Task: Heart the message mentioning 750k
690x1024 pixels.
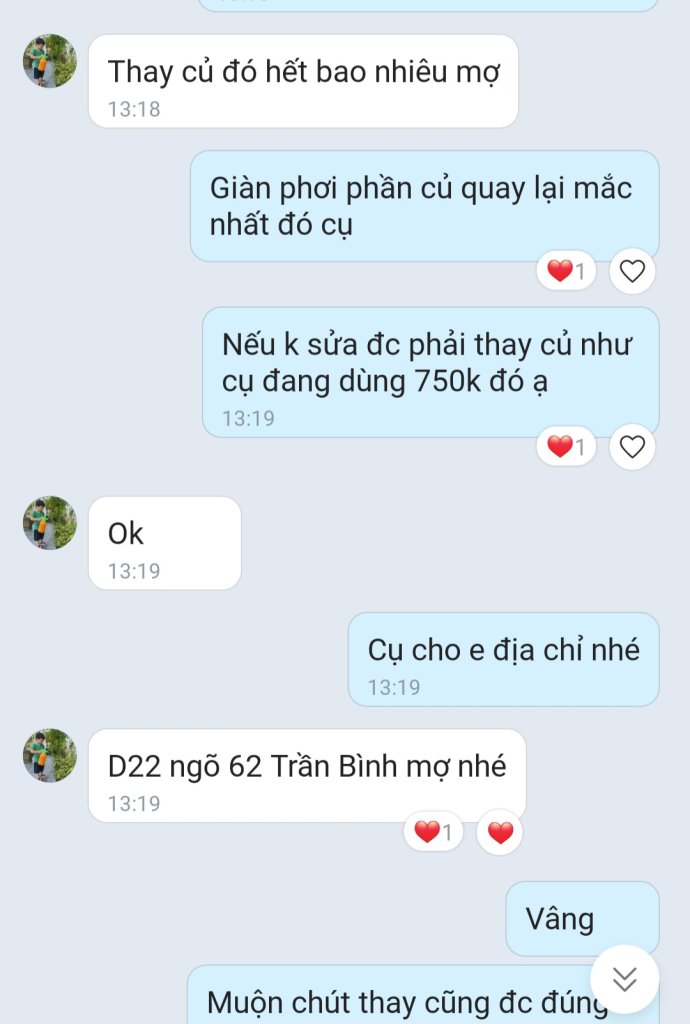Action: (632, 447)
